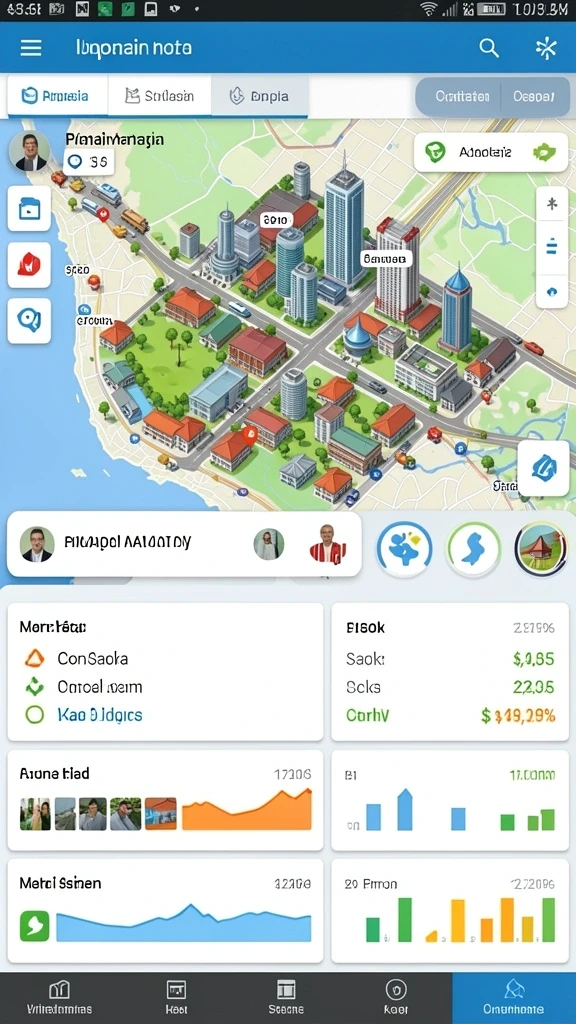Switch to the Seaone bottom tab
Viewport: 576px width, 1024px height.
click(x=286, y=998)
